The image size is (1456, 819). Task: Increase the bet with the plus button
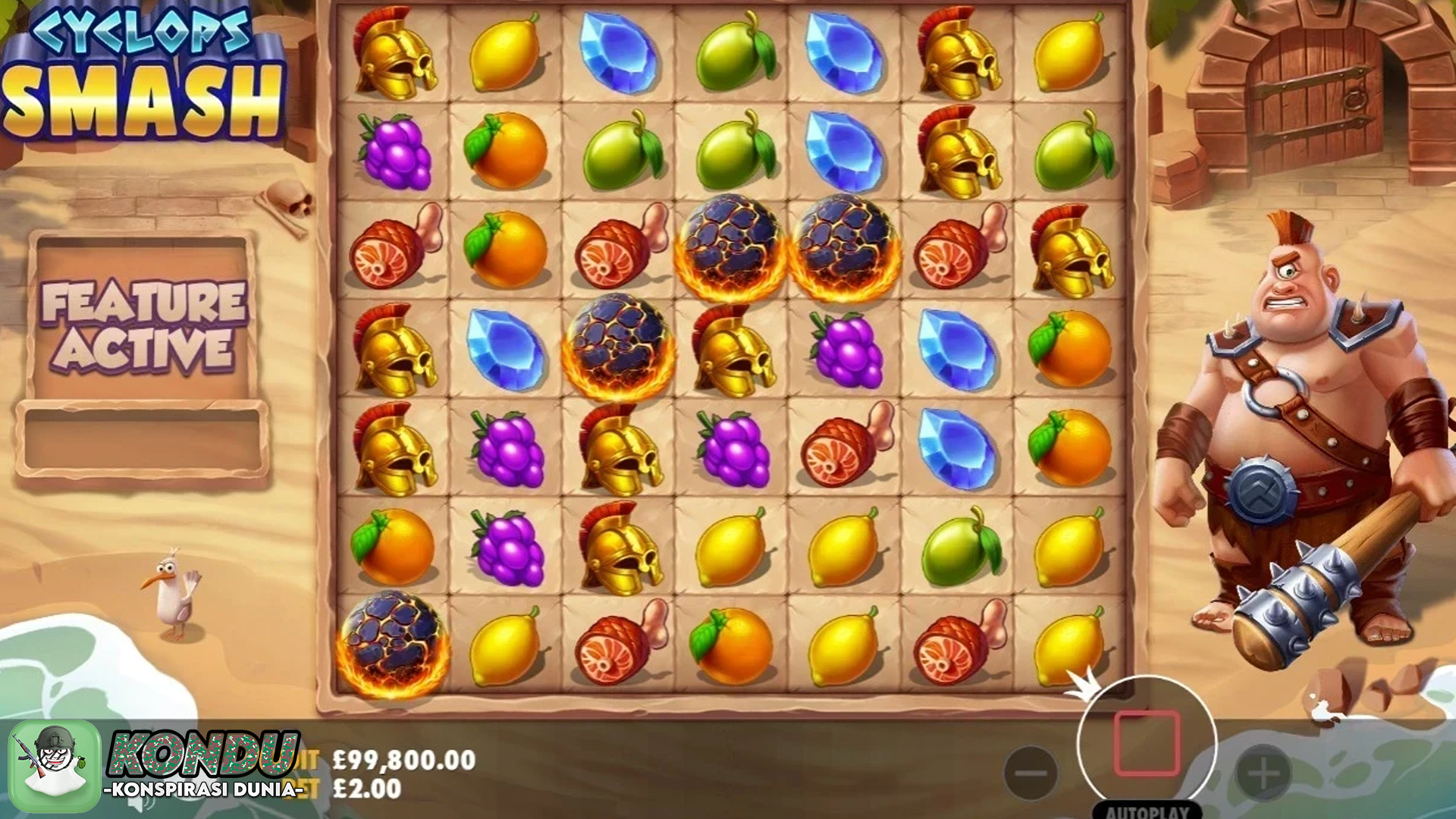[x=1263, y=773]
